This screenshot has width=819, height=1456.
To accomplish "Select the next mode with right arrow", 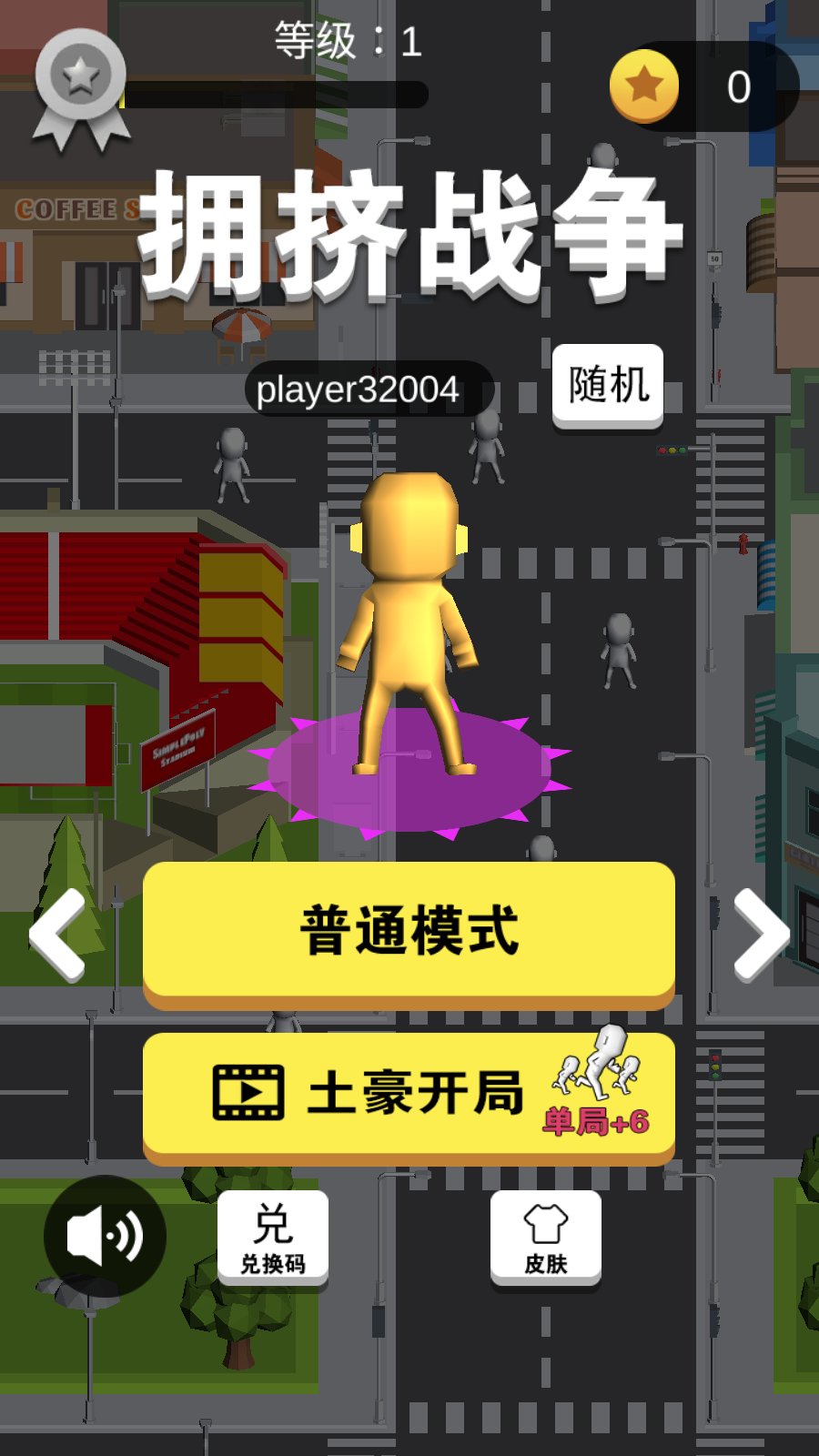I will click(760, 935).
